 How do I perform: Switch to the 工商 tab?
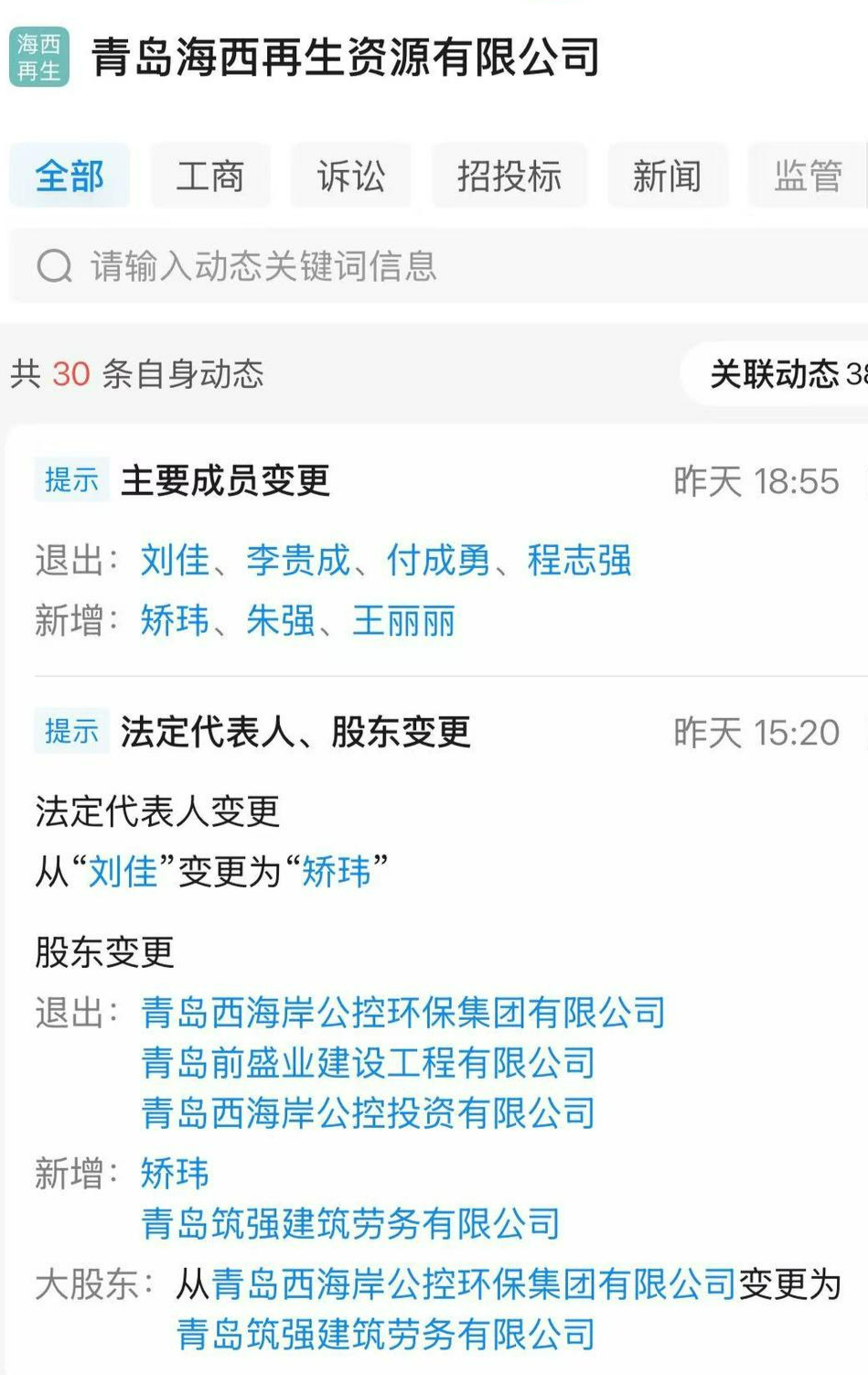(210, 176)
